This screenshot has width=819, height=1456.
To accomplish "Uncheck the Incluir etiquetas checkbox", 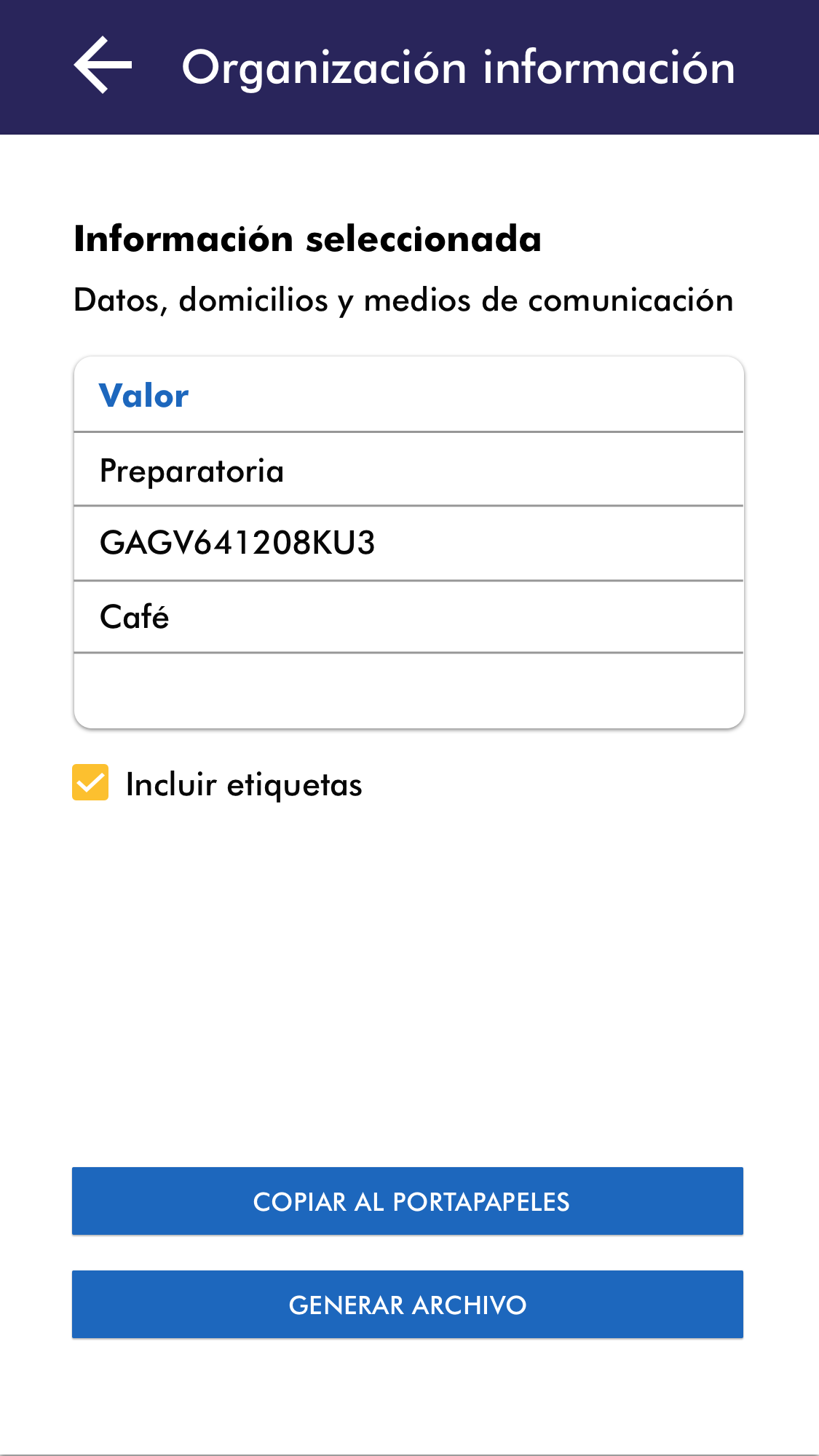I will point(90,782).
